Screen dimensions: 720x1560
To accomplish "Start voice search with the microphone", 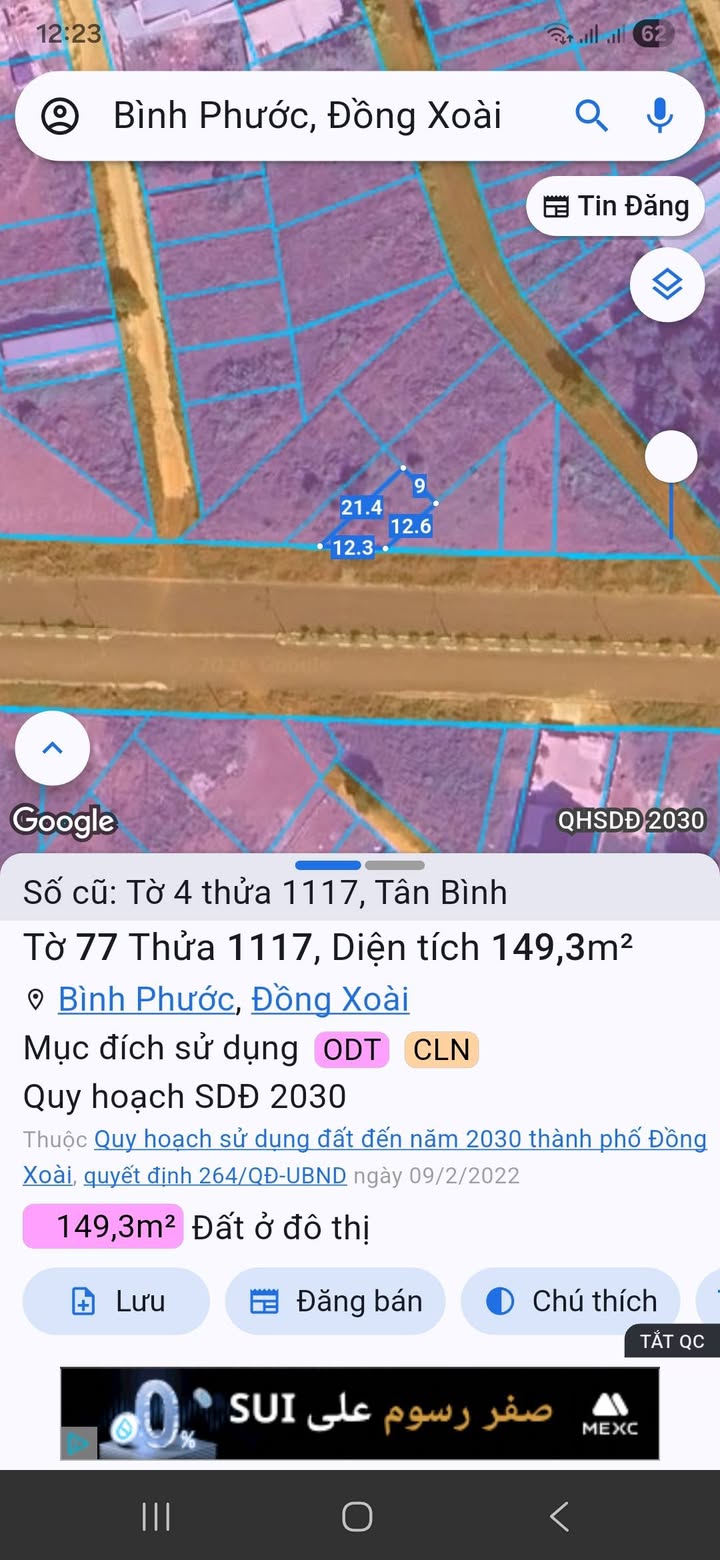I will tap(659, 116).
